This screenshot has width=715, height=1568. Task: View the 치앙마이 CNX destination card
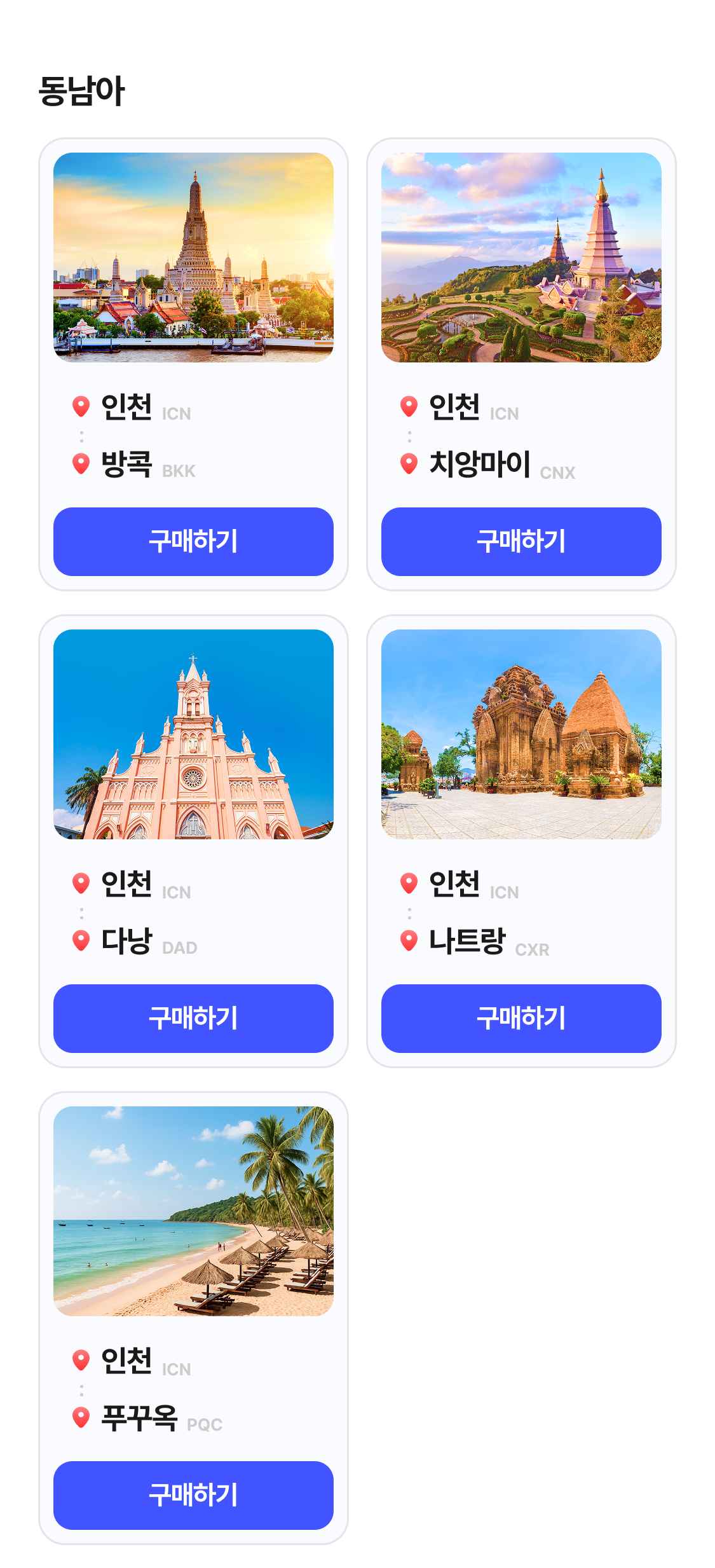pyautogui.click(x=521, y=258)
